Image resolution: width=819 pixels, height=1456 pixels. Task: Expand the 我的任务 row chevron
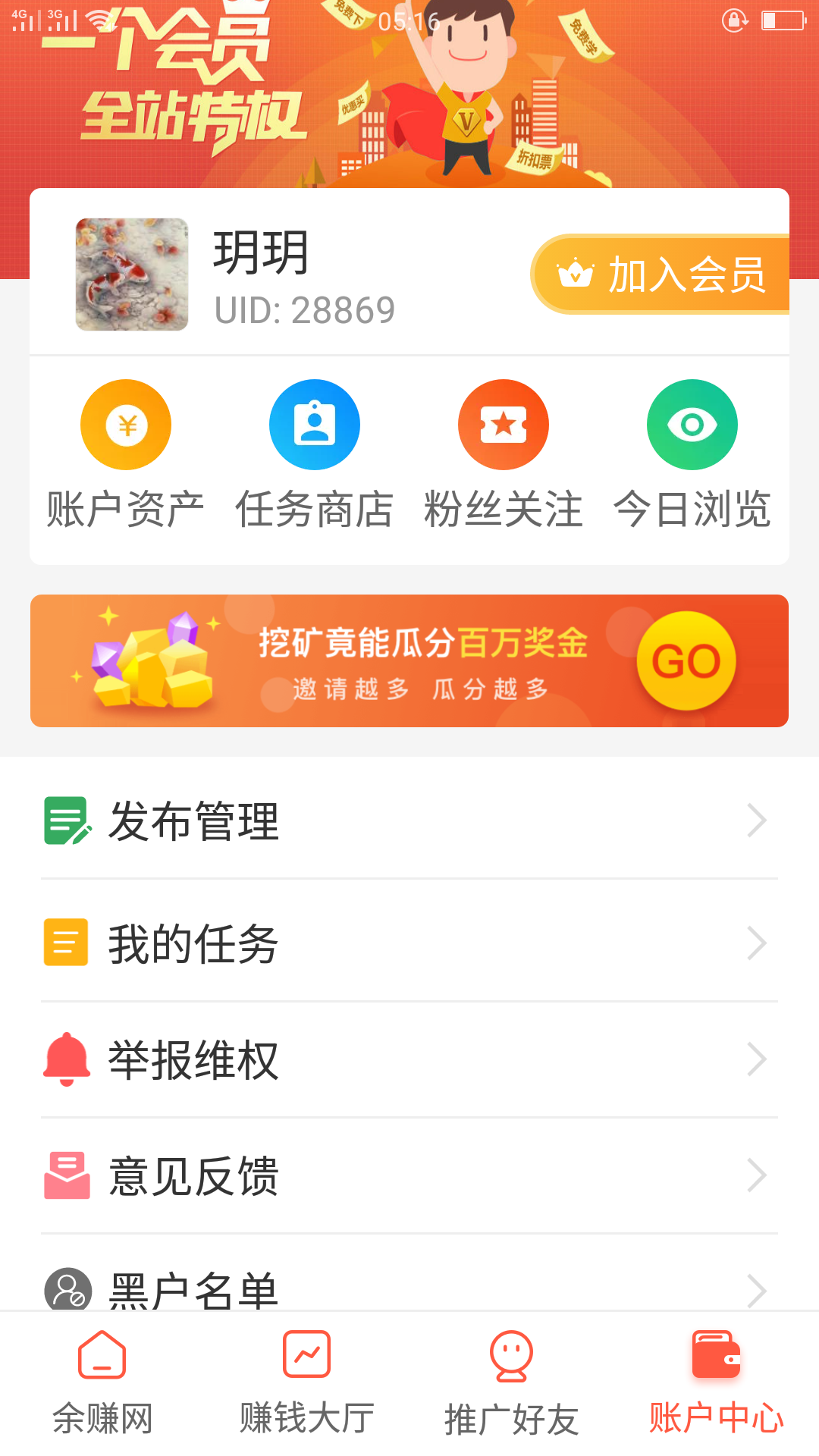[758, 943]
